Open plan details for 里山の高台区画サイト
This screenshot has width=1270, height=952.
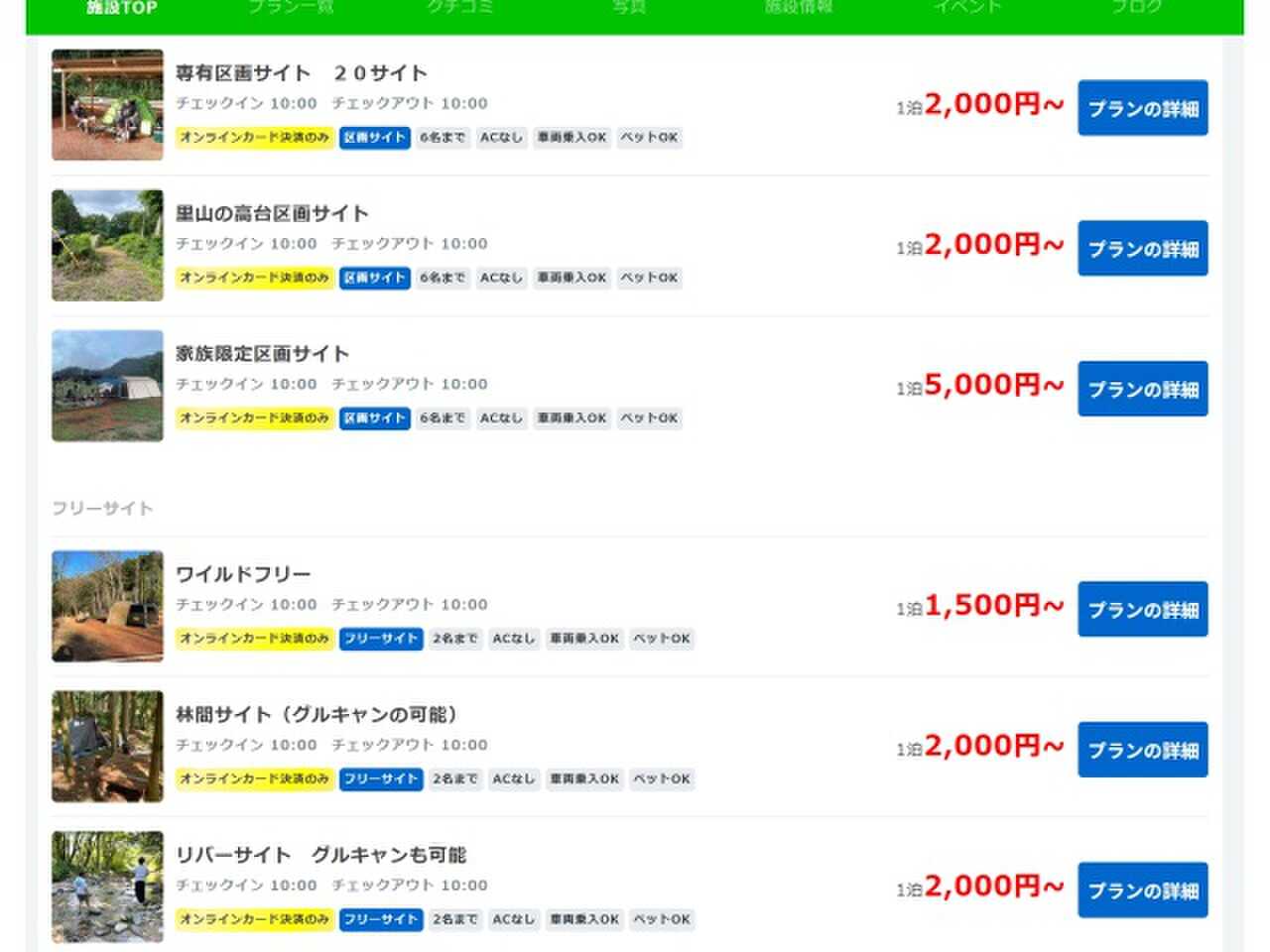1142,248
